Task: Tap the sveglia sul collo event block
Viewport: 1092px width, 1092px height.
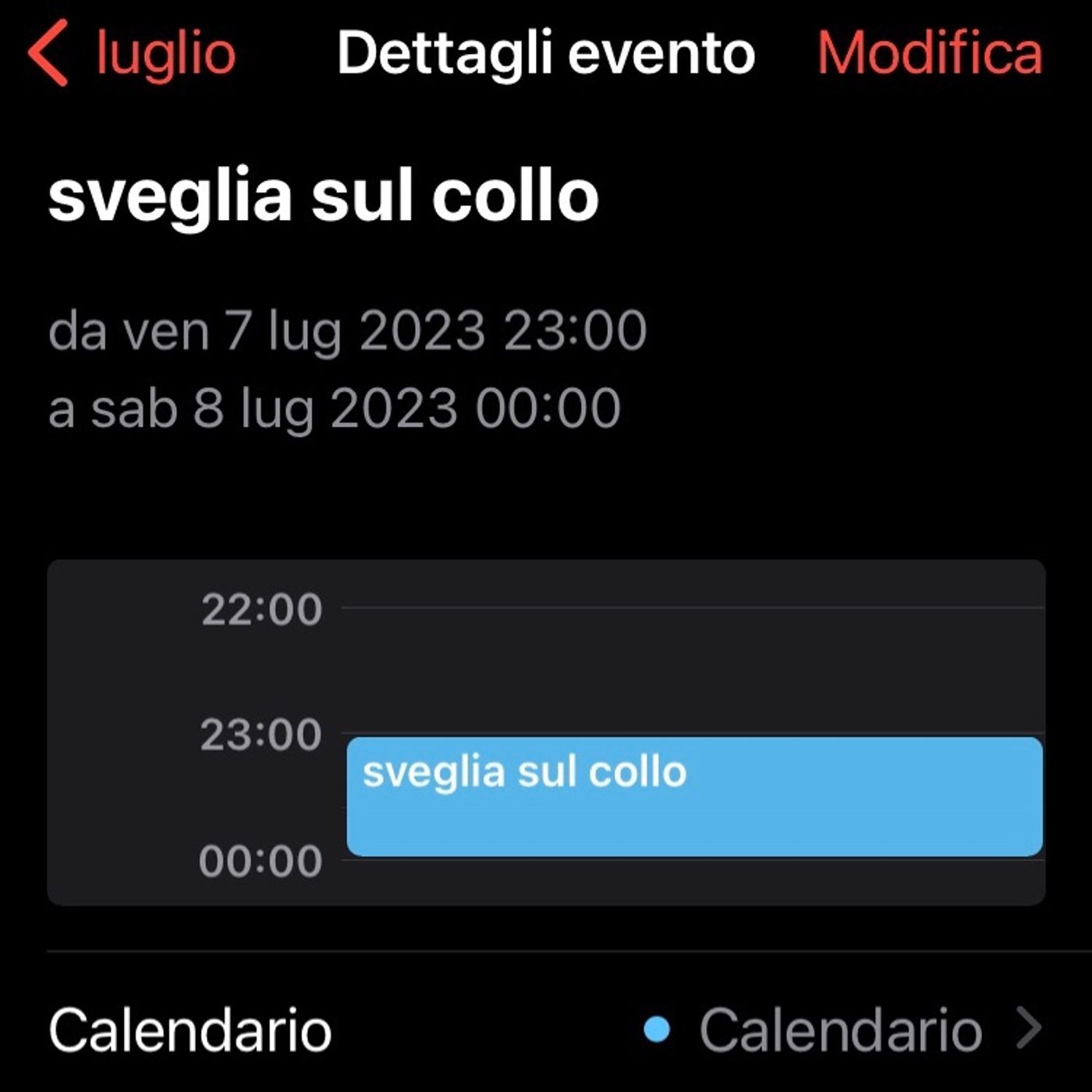Action: pos(694,796)
